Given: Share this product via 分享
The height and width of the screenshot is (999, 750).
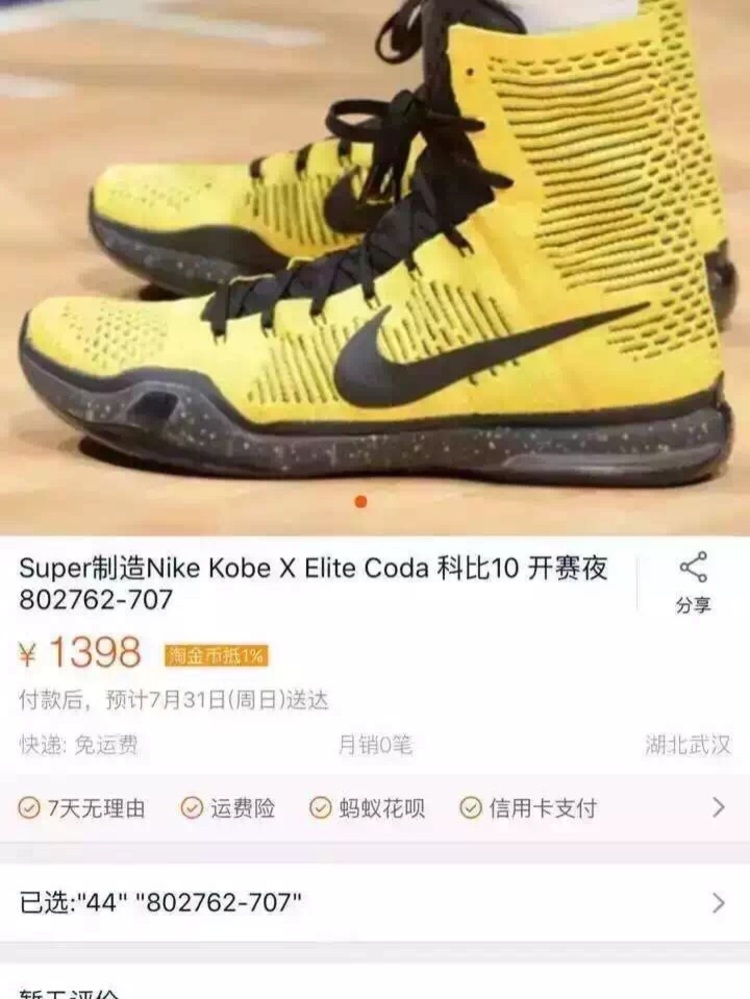Looking at the screenshot, I should pos(693,581).
